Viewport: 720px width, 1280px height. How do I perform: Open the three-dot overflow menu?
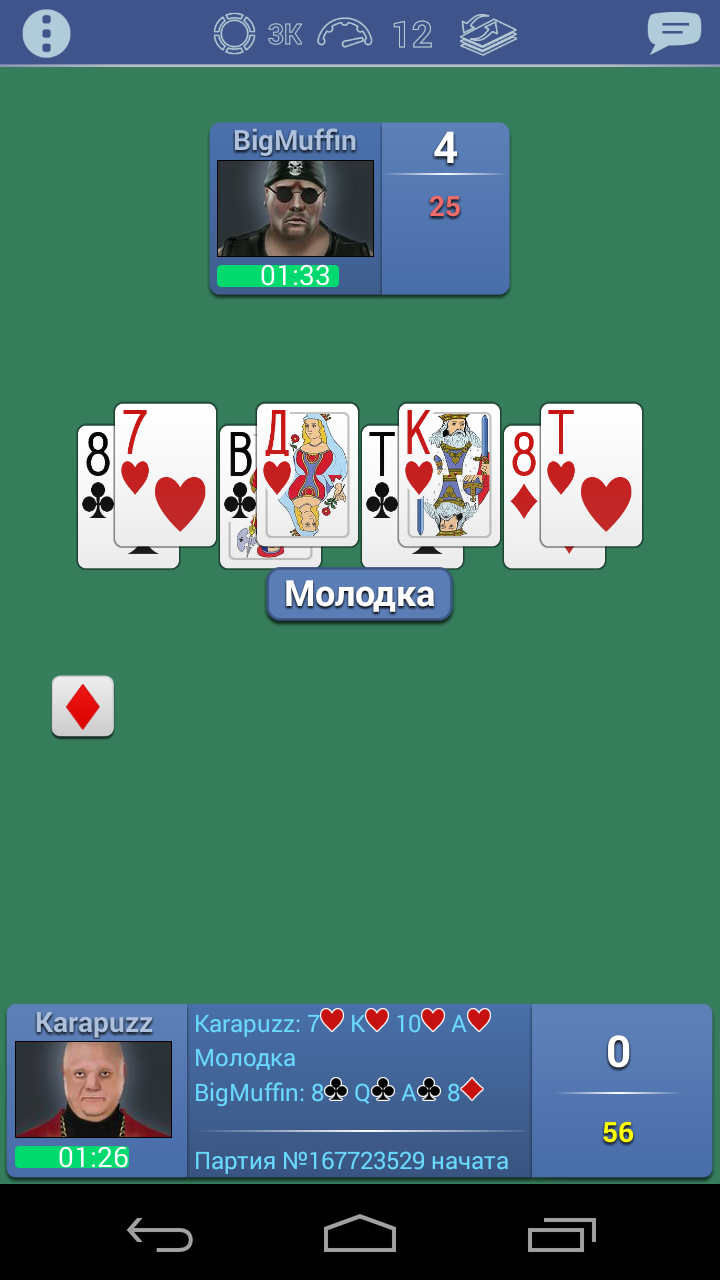pyautogui.click(x=46, y=33)
